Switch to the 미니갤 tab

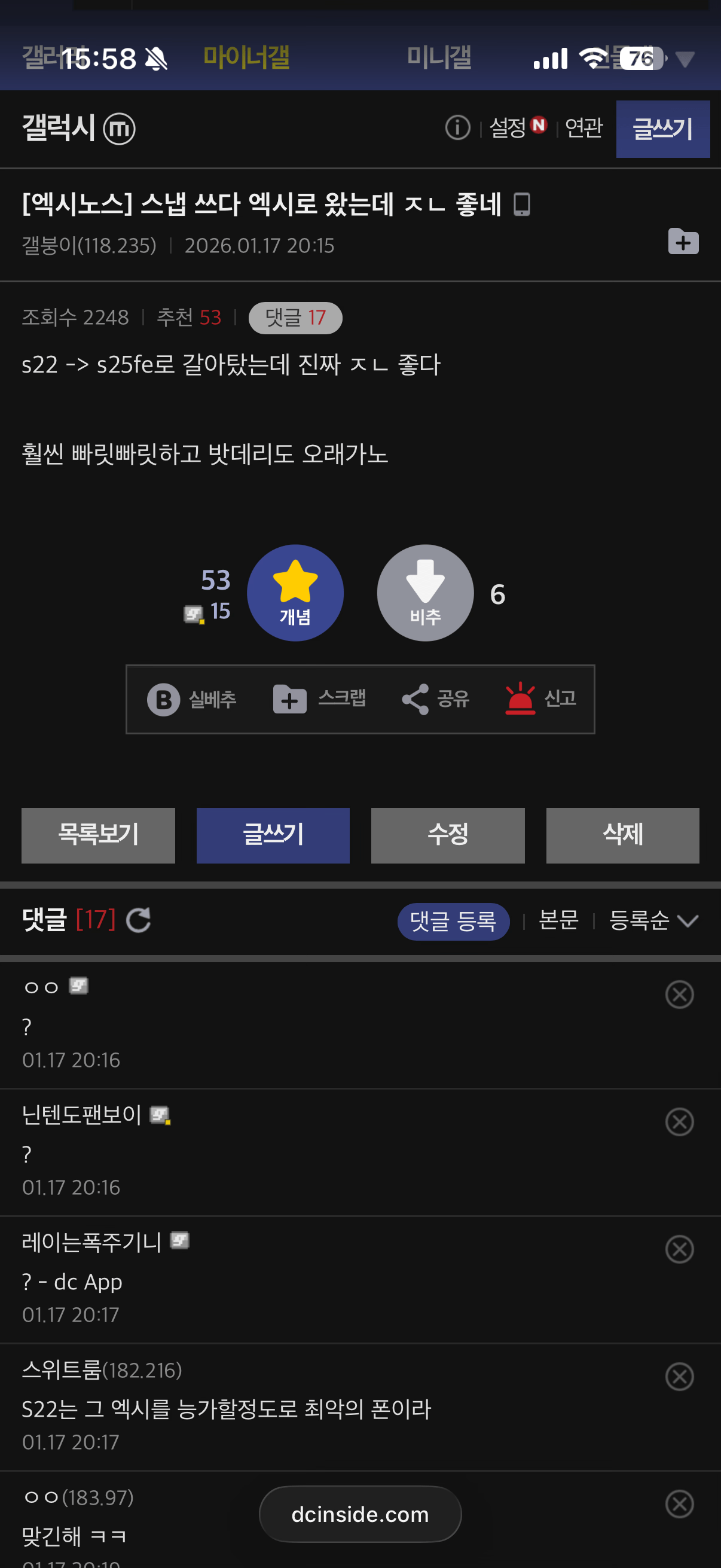click(x=439, y=58)
